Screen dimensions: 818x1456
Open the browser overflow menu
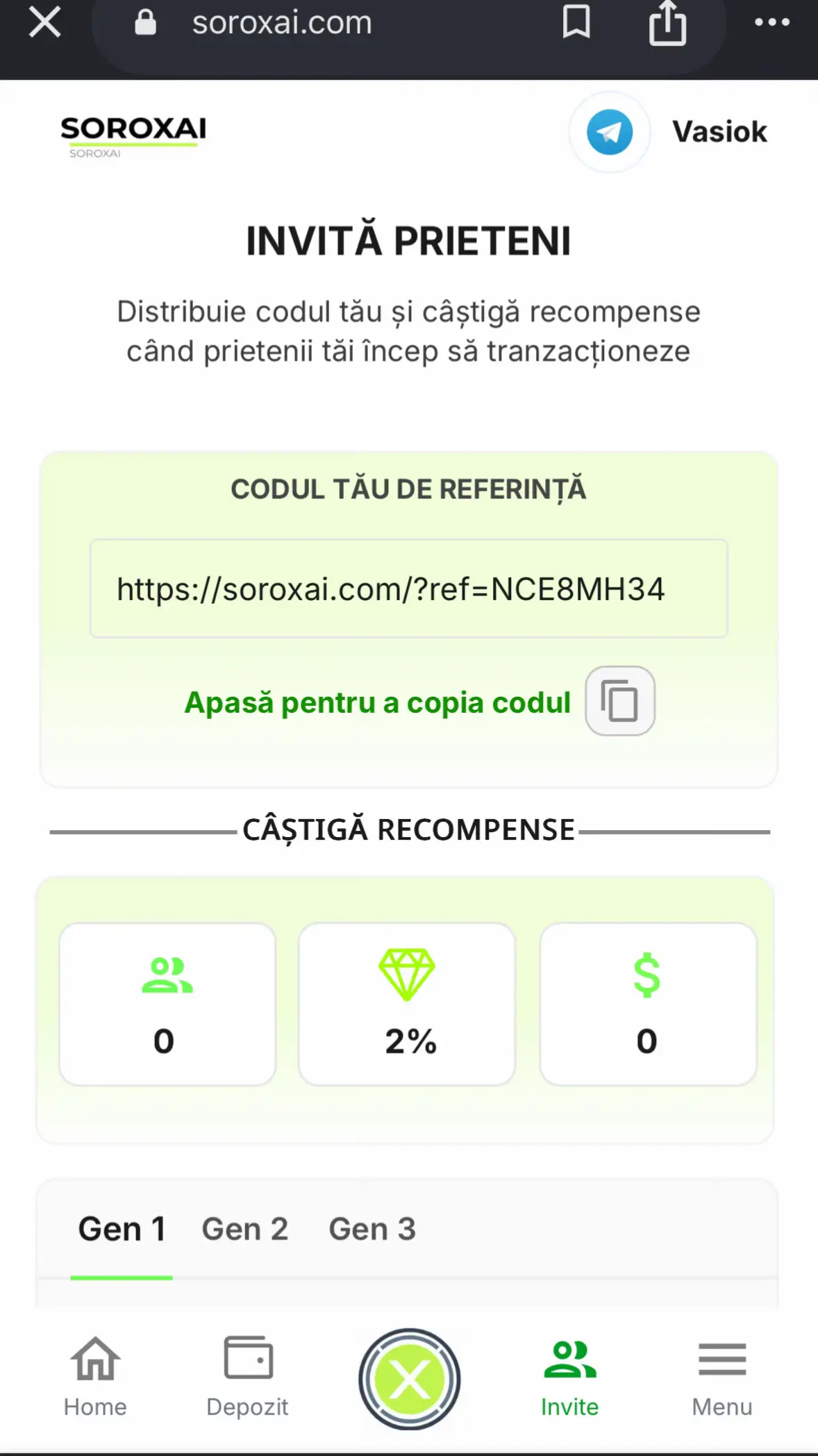[x=772, y=22]
